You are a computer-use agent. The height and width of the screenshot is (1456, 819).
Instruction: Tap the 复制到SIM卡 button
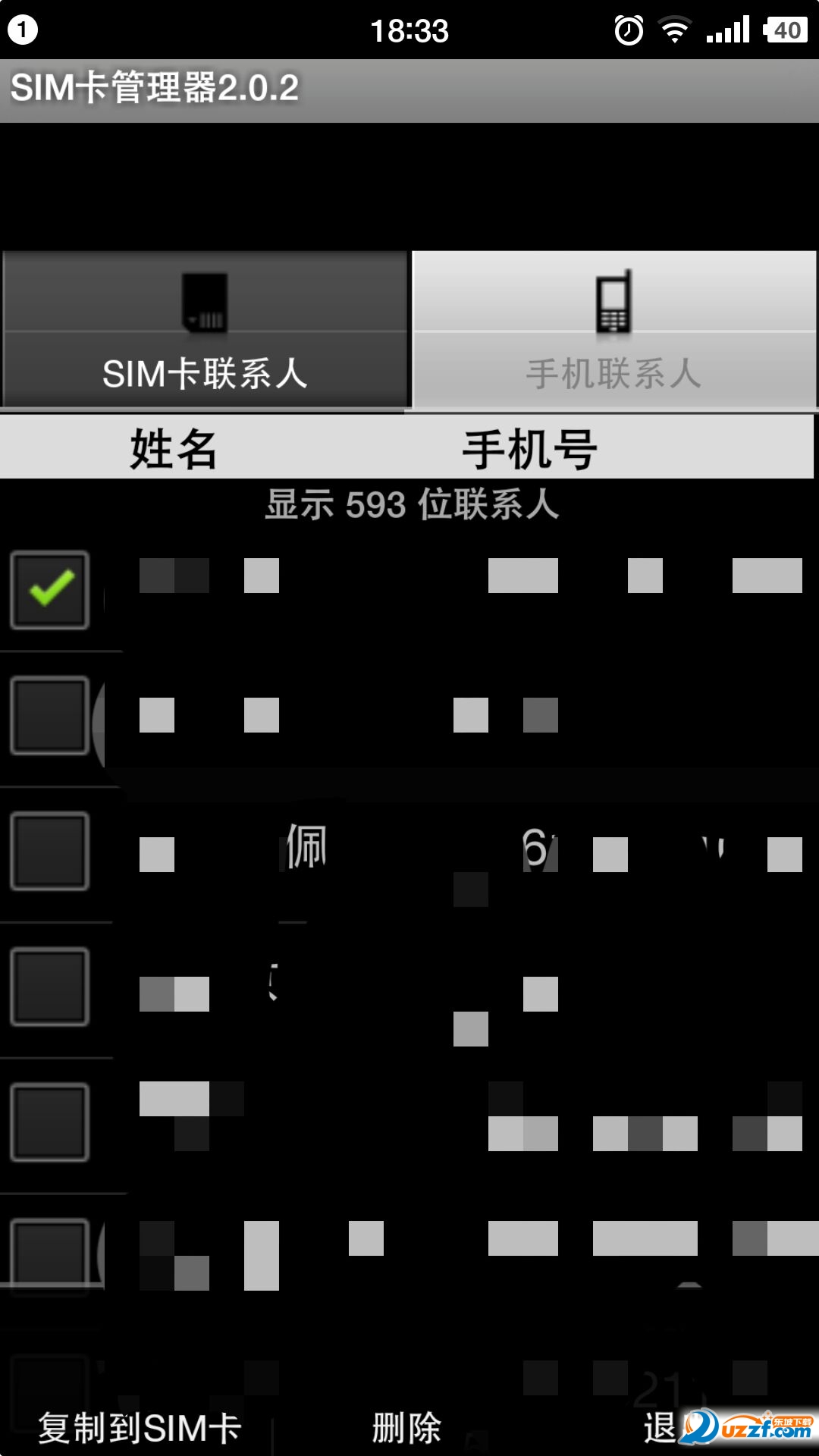click(140, 1428)
